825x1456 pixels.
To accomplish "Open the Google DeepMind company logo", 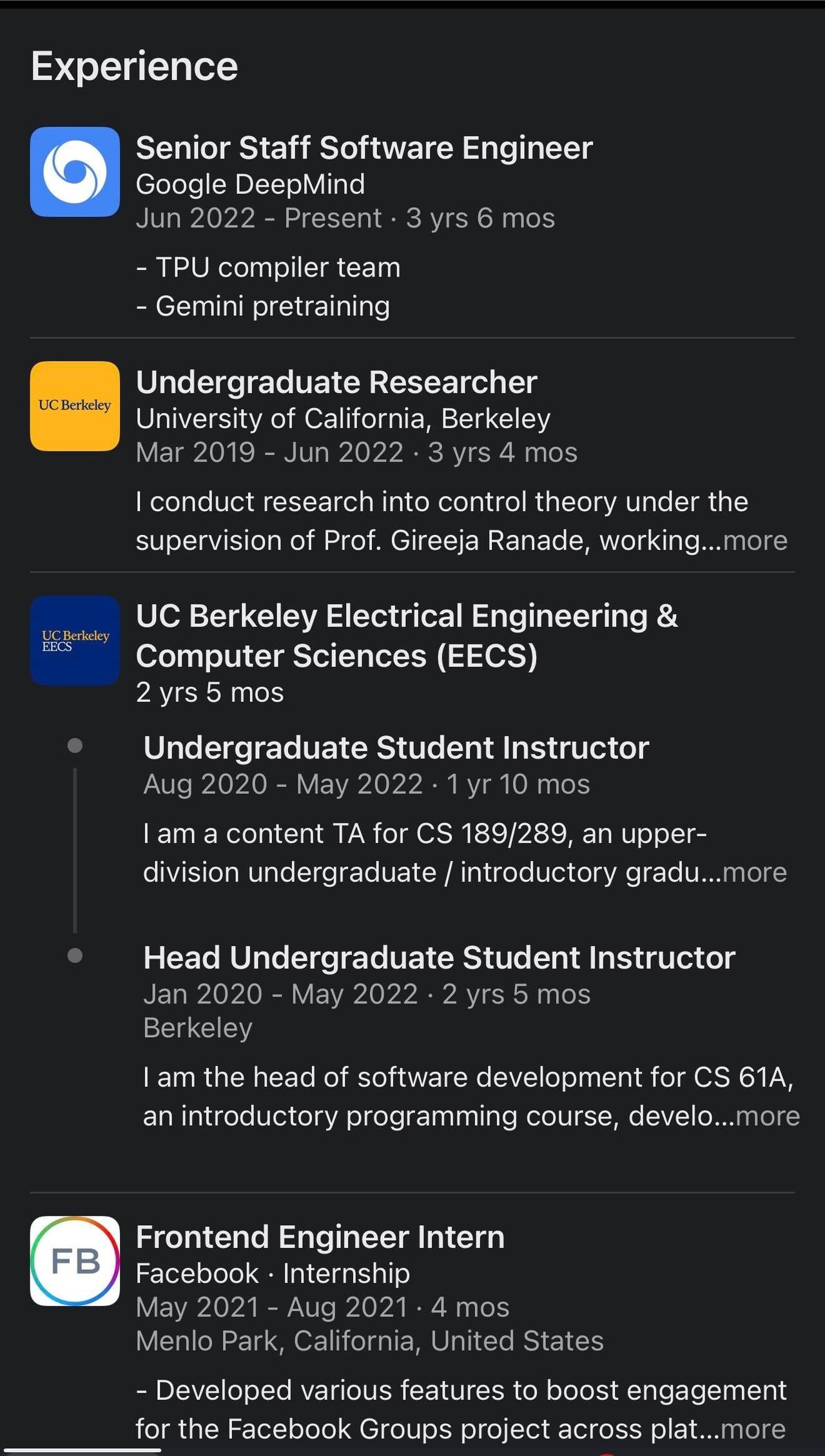I will 75,172.
